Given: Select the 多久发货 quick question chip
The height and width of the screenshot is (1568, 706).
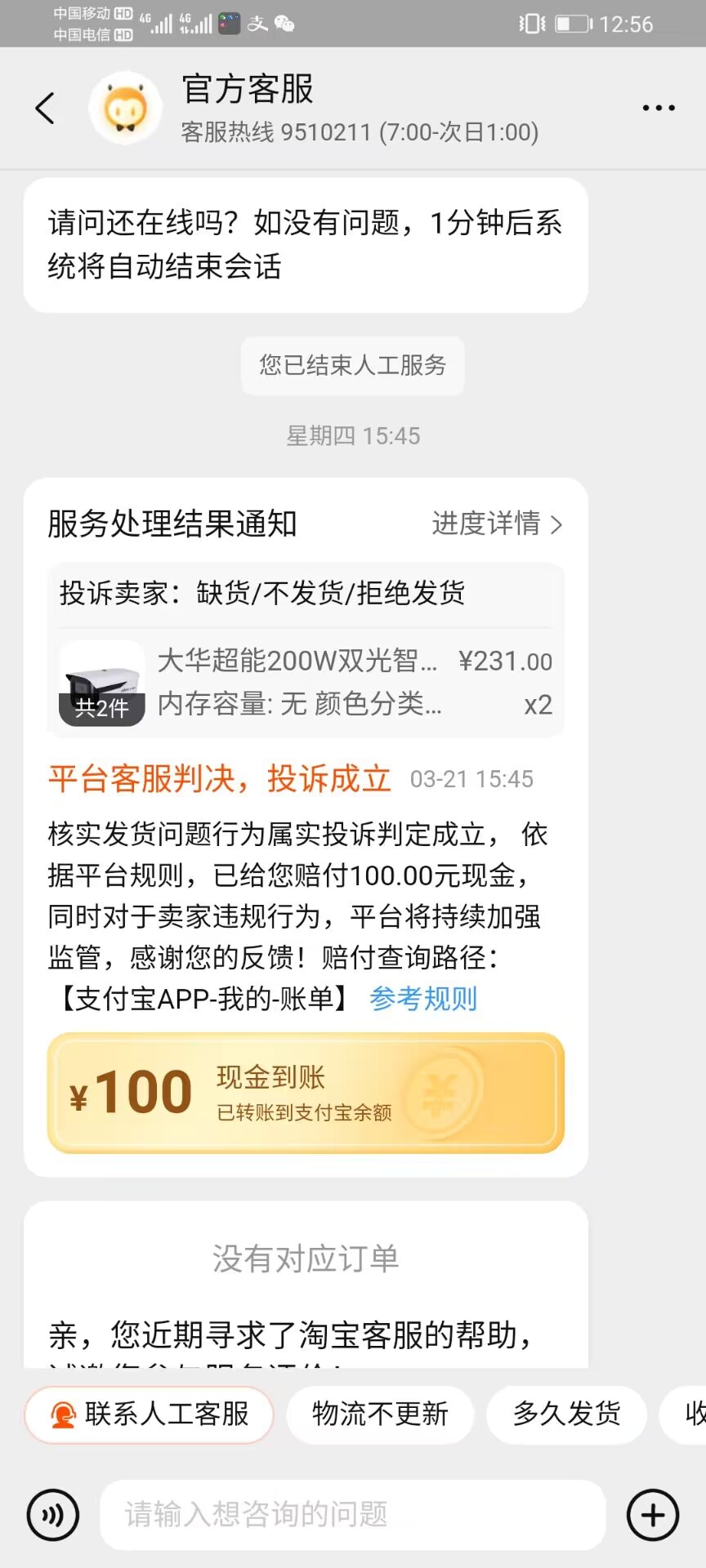Looking at the screenshot, I should pyautogui.click(x=566, y=1414).
